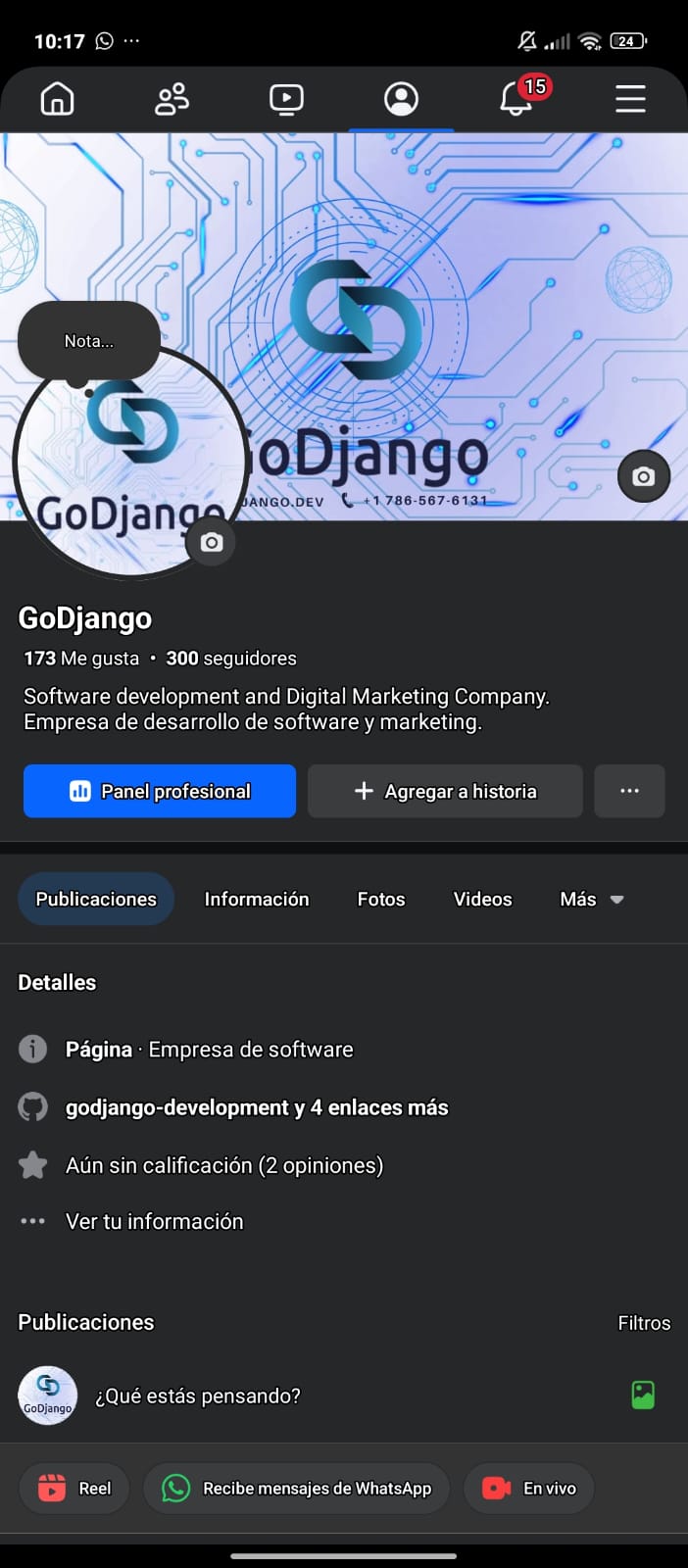Open Filtros for publications
The height and width of the screenshot is (1568, 688).
point(644,1323)
